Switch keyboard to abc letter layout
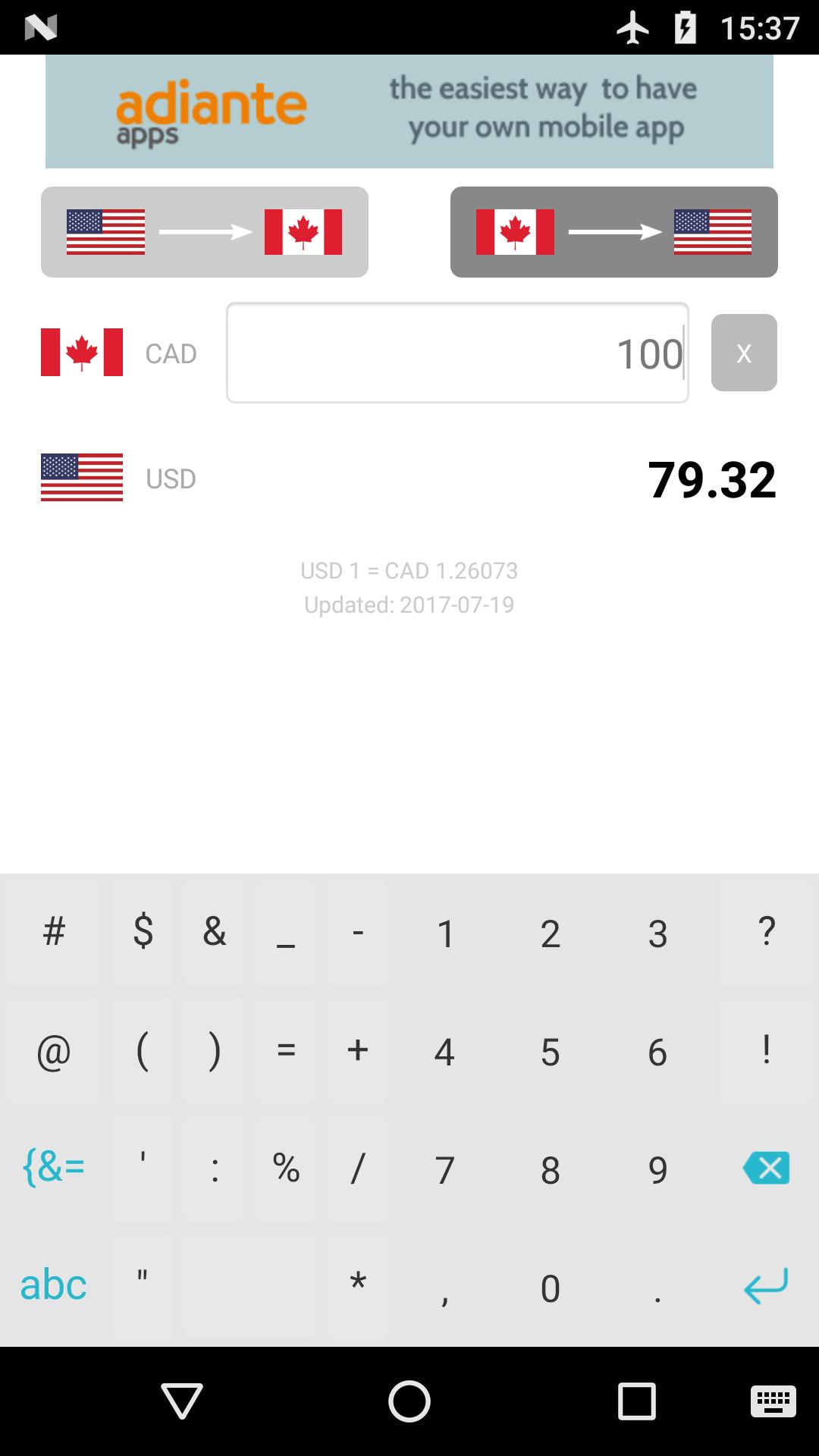 point(52,1284)
